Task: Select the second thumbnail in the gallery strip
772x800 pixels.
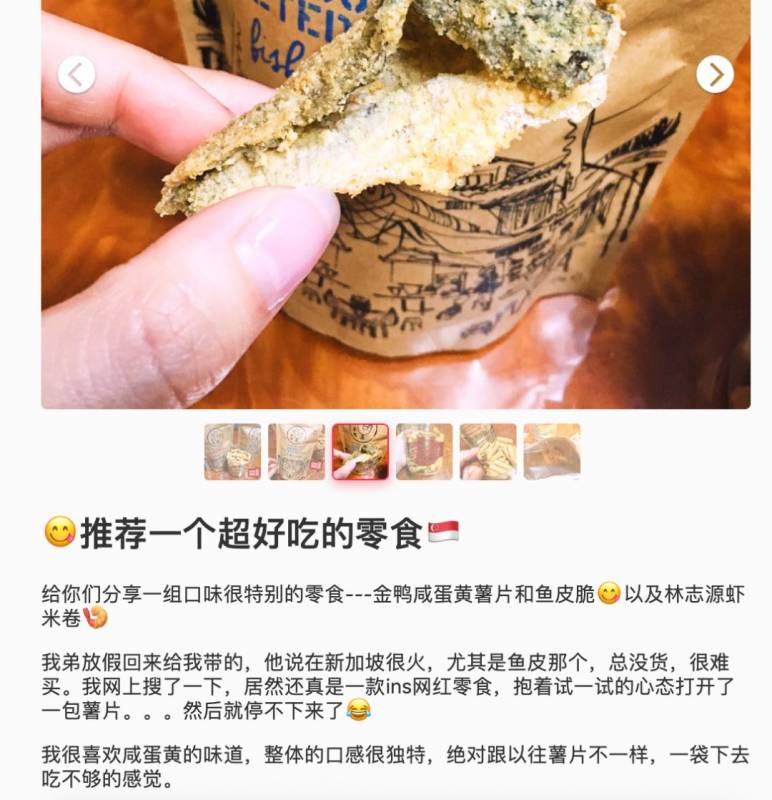Action: [297, 452]
